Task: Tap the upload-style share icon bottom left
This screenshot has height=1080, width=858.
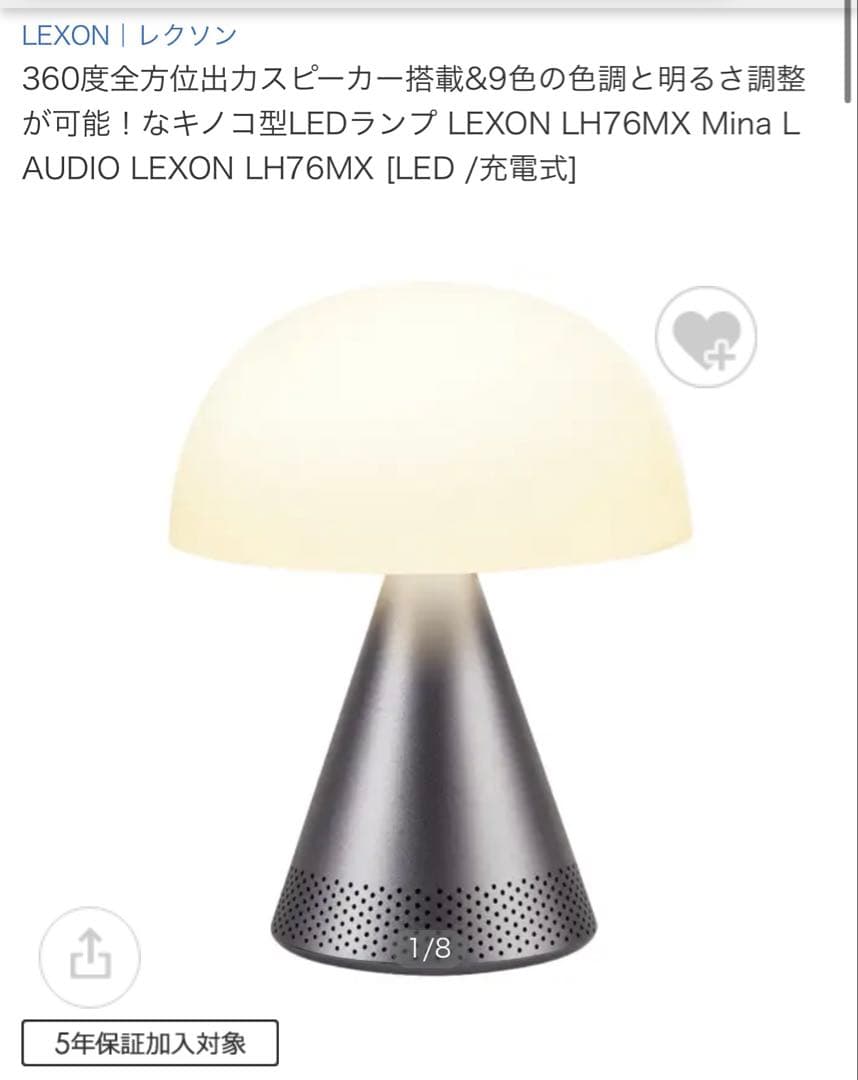Action: [x=90, y=957]
